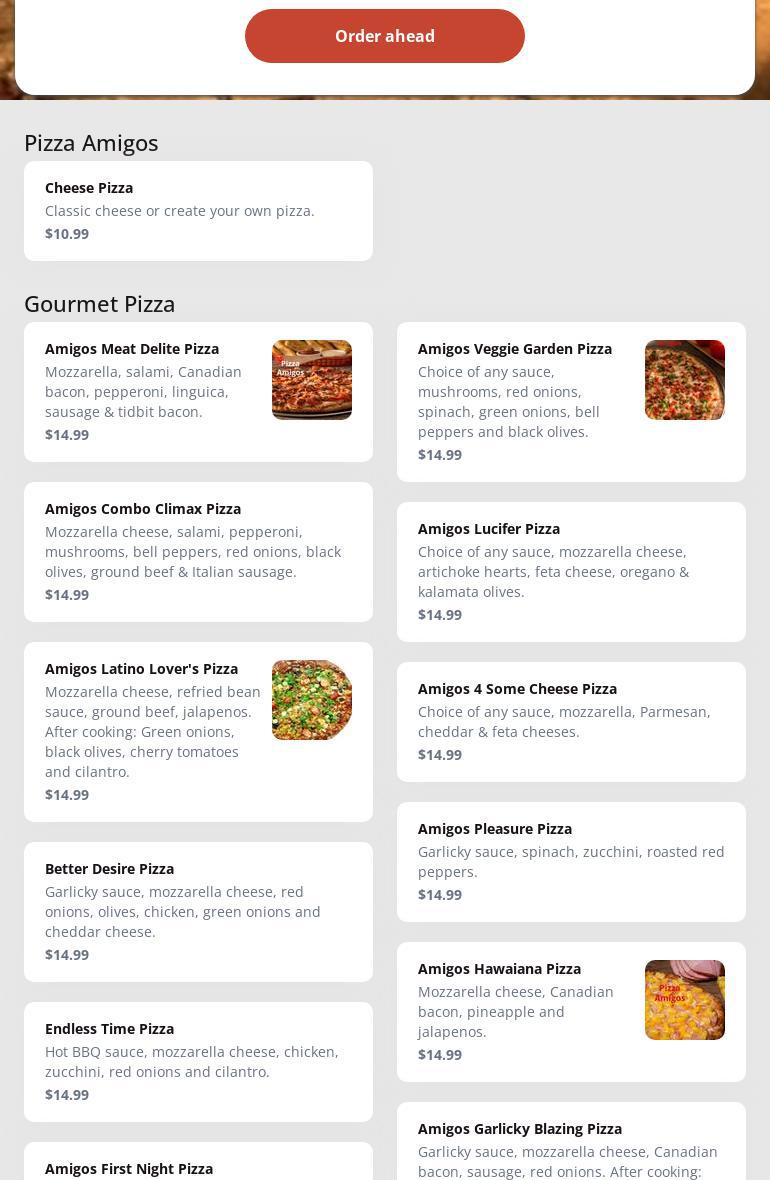Image resolution: width=770 pixels, height=1180 pixels.
Task: Open Amigos Veggie Garden Pizza card
Action: (571, 401)
